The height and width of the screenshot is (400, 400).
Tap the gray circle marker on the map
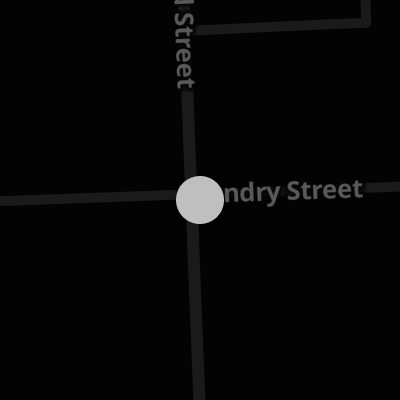[x=200, y=200]
